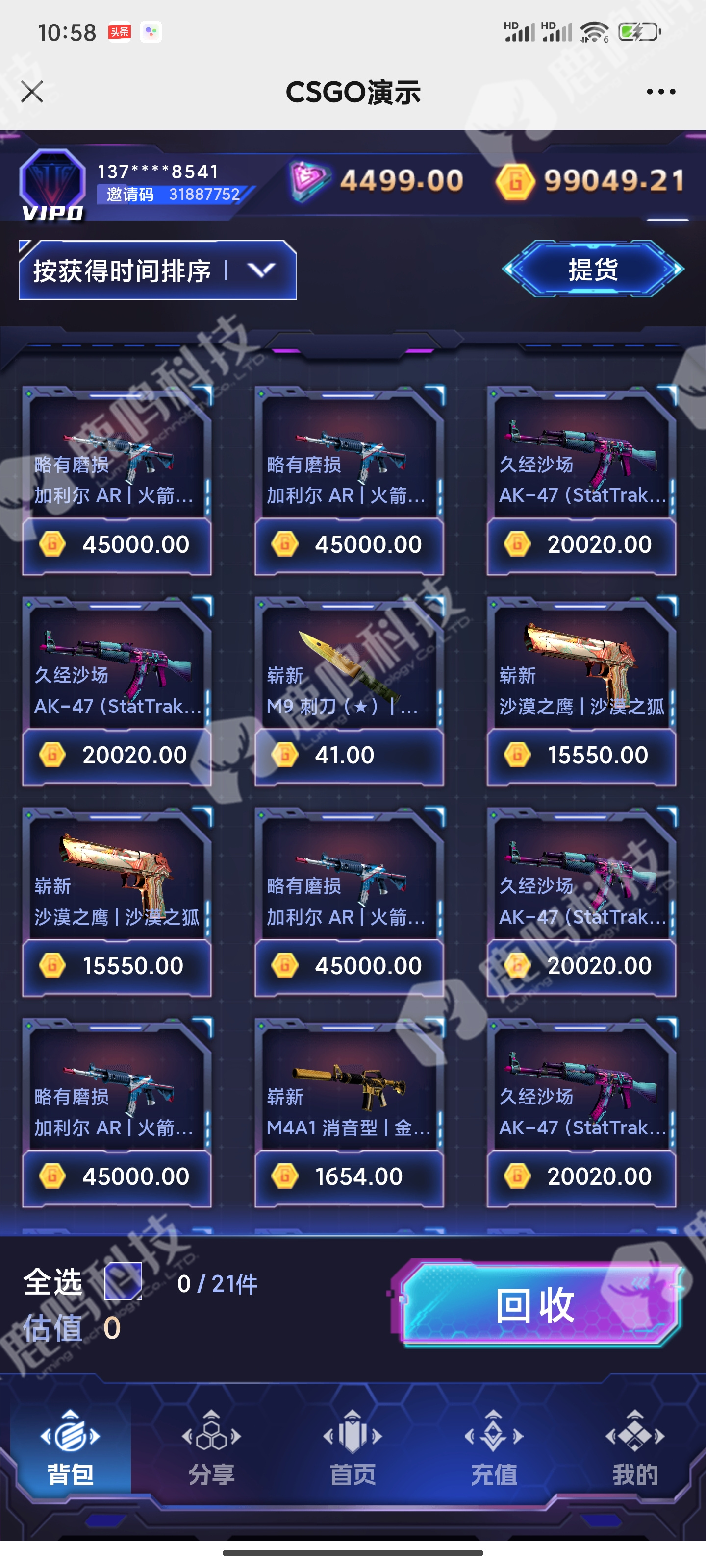The image size is (706, 1568).
Task: Close the CSGO演示 page
Action: pyautogui.click(x=32, y=92)
